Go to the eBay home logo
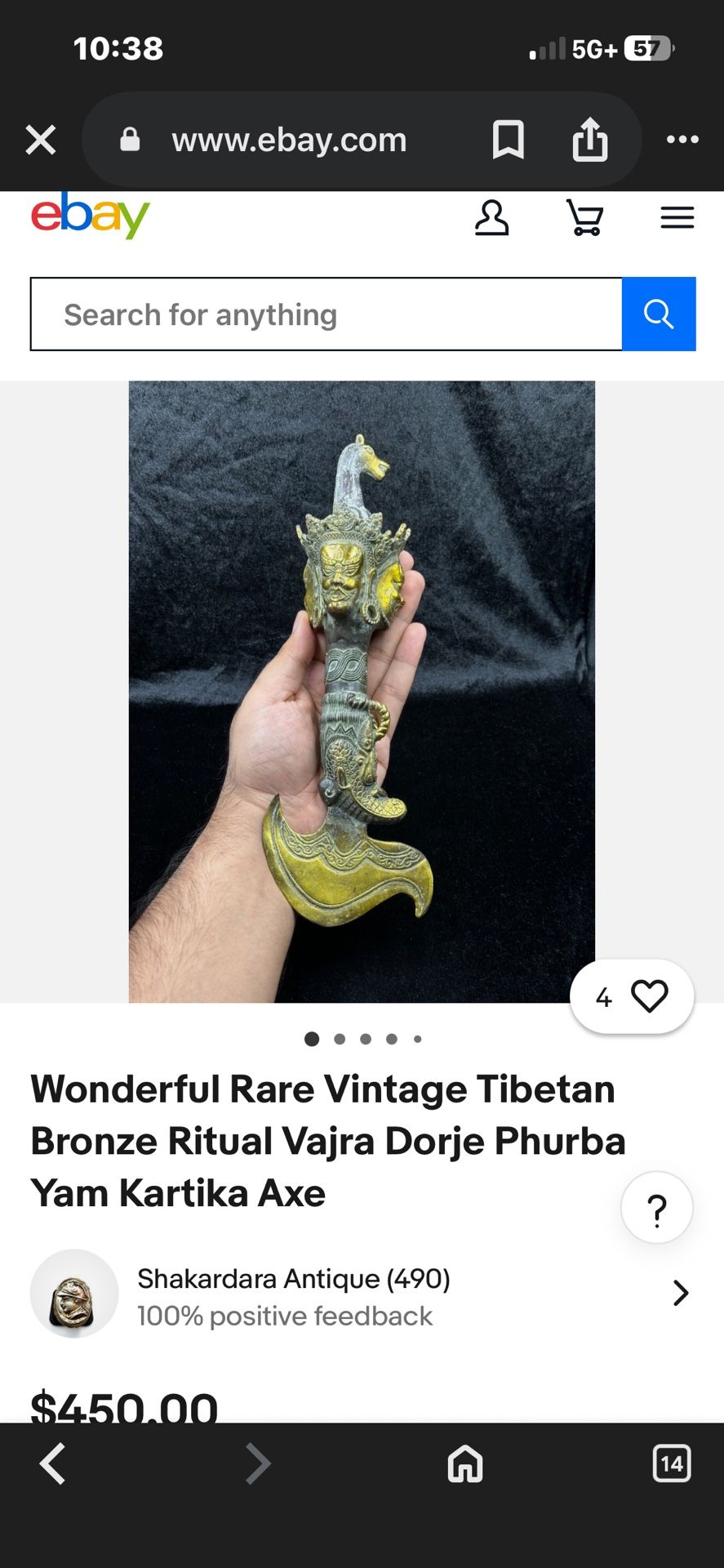 pyautogui.click(x=91, y=216)
